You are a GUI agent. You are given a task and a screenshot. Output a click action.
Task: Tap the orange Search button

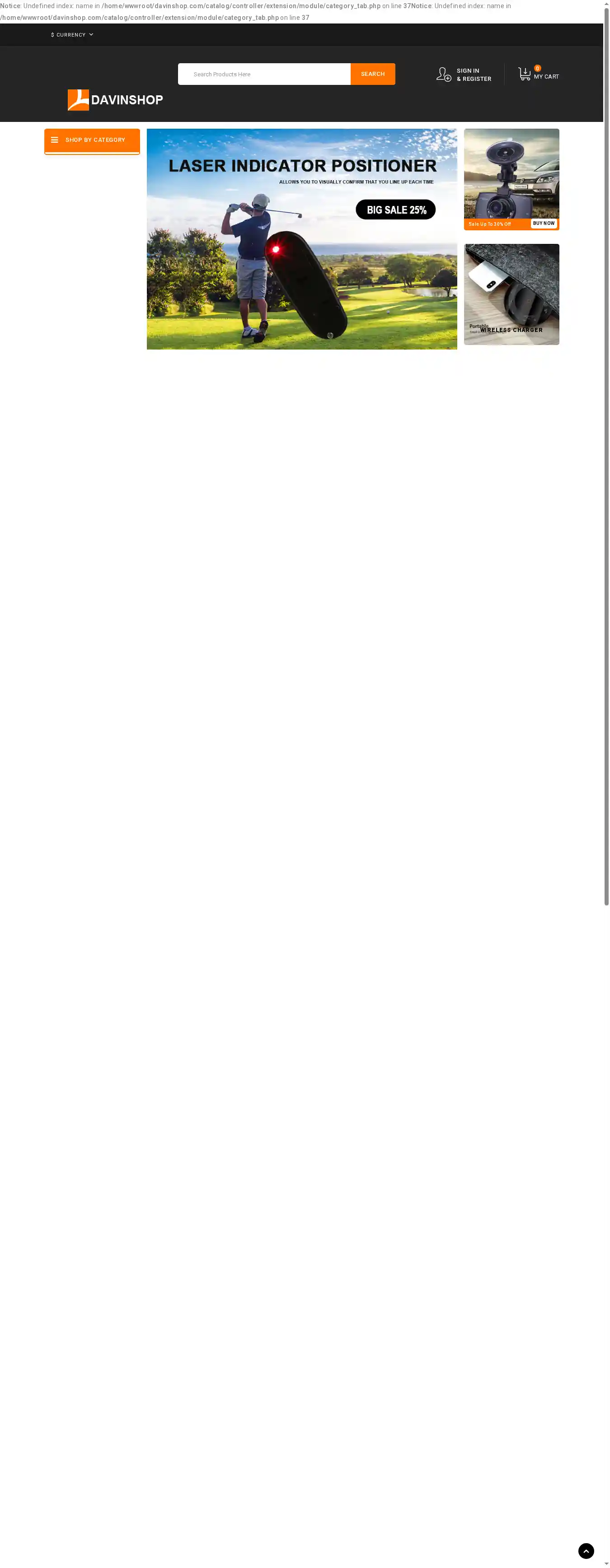click(373, 74)
